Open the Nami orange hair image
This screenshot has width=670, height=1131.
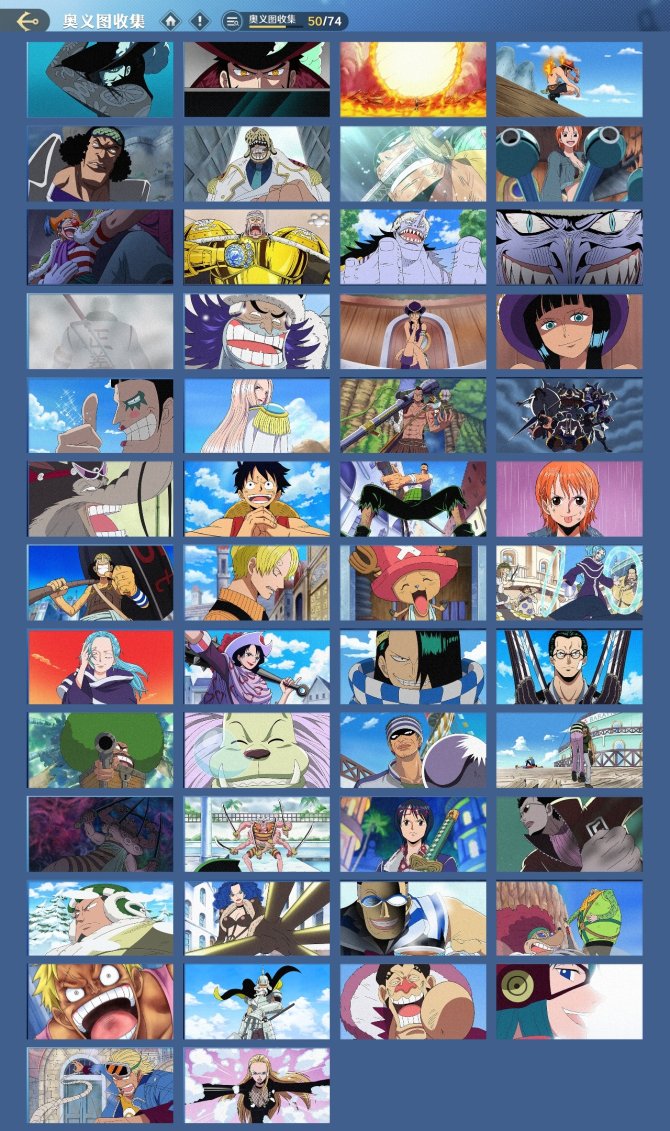[x=569, y=498]
